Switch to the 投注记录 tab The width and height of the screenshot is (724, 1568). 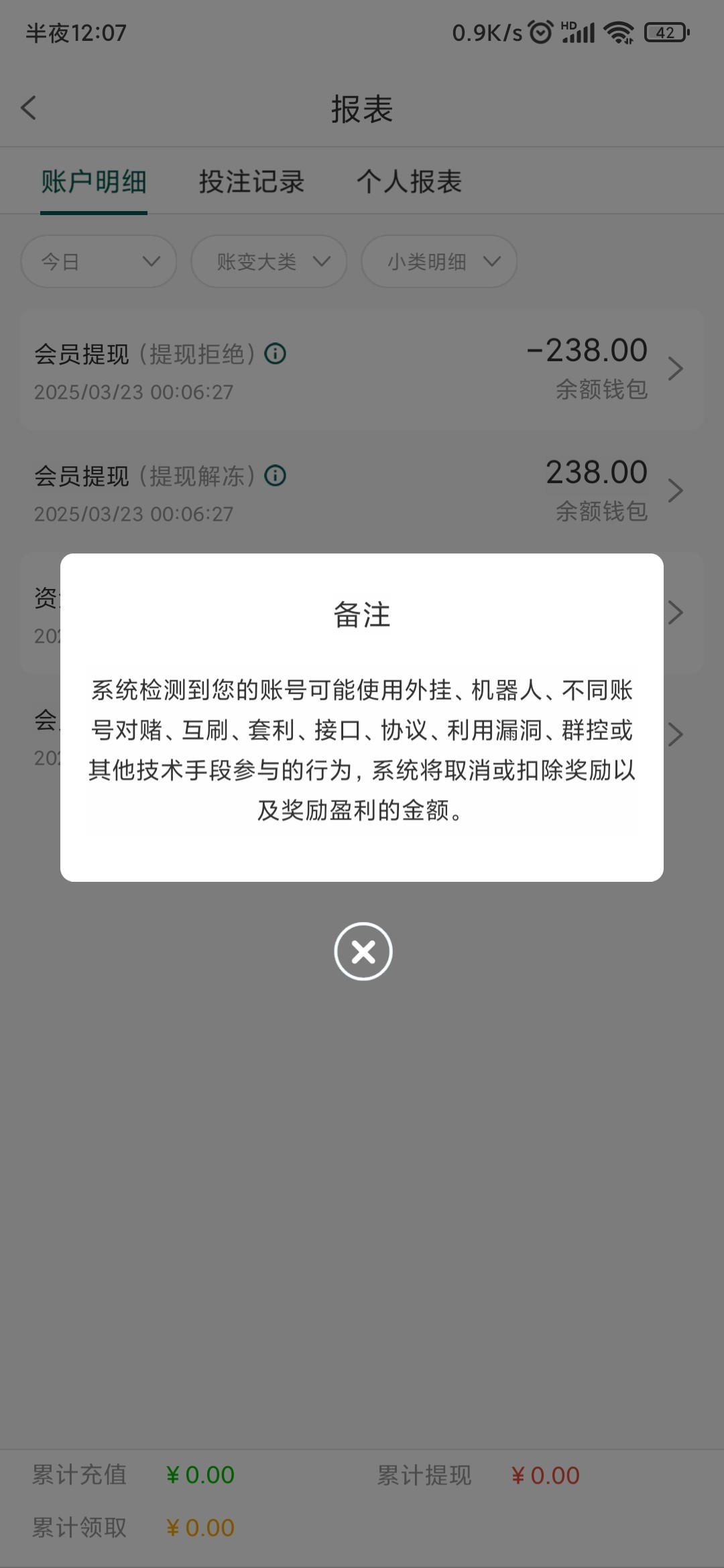click(x=251, y=182)
